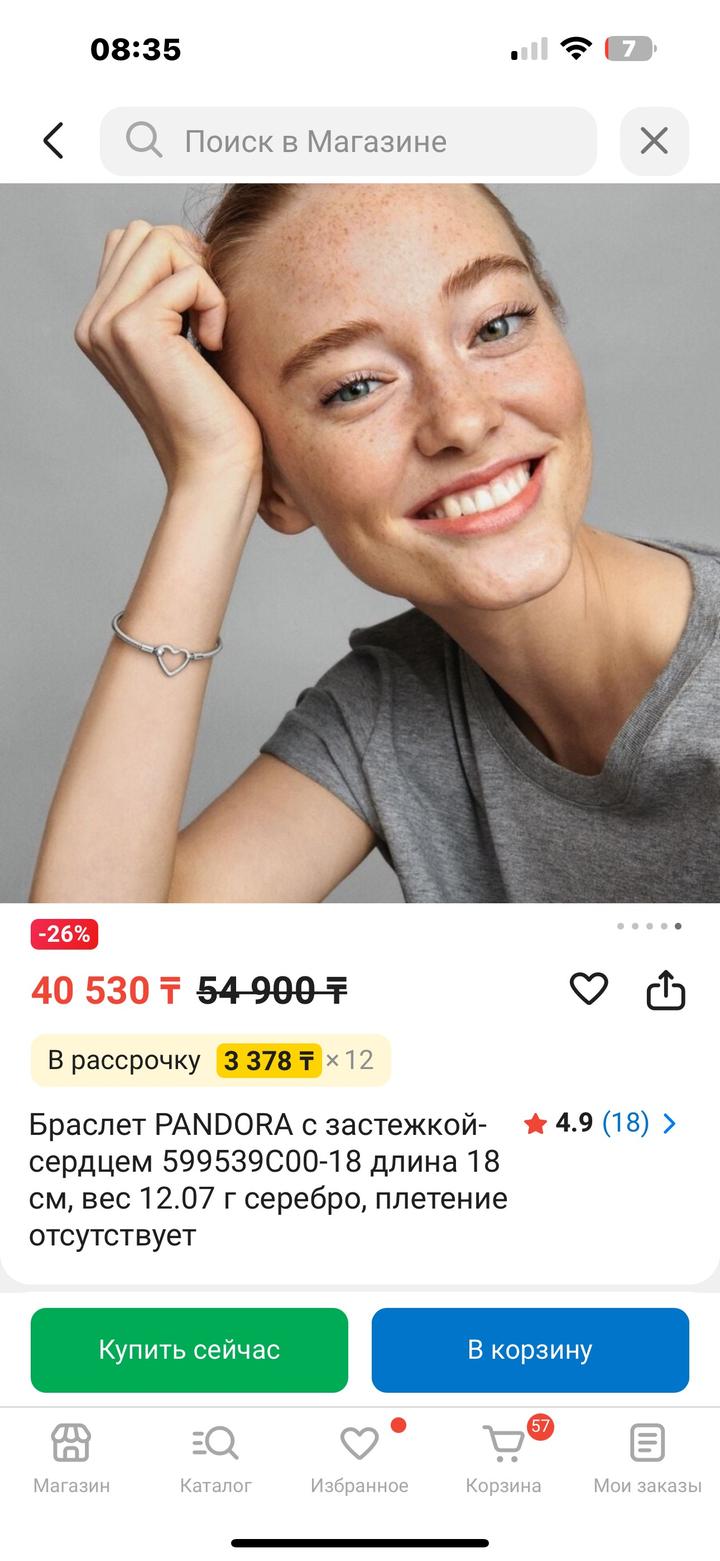
Task: Add the Pandora bracelet to favorites
Action: [x=588, y=989]
